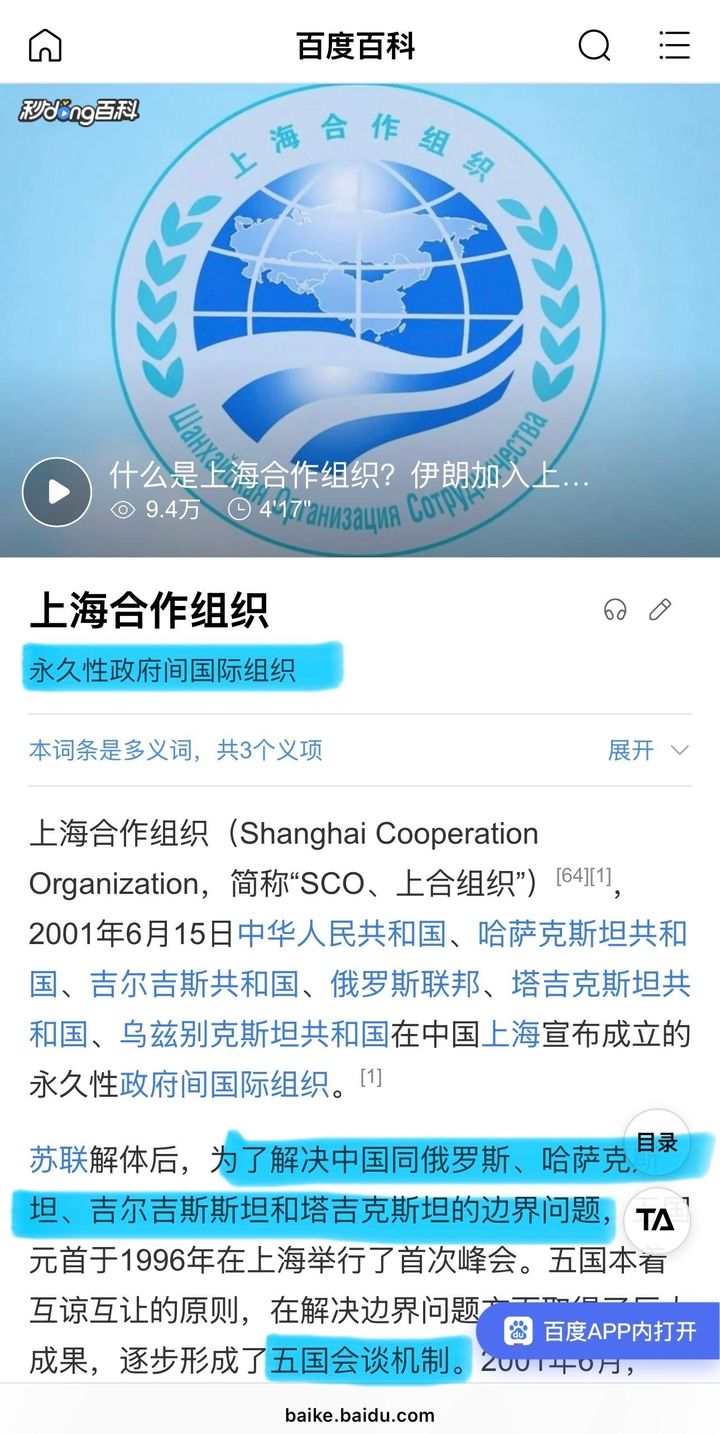The image size is (720, 1434).
Task: Open 中华人民共和国 link
Action: pyautogui.click(x=342, y=934)
